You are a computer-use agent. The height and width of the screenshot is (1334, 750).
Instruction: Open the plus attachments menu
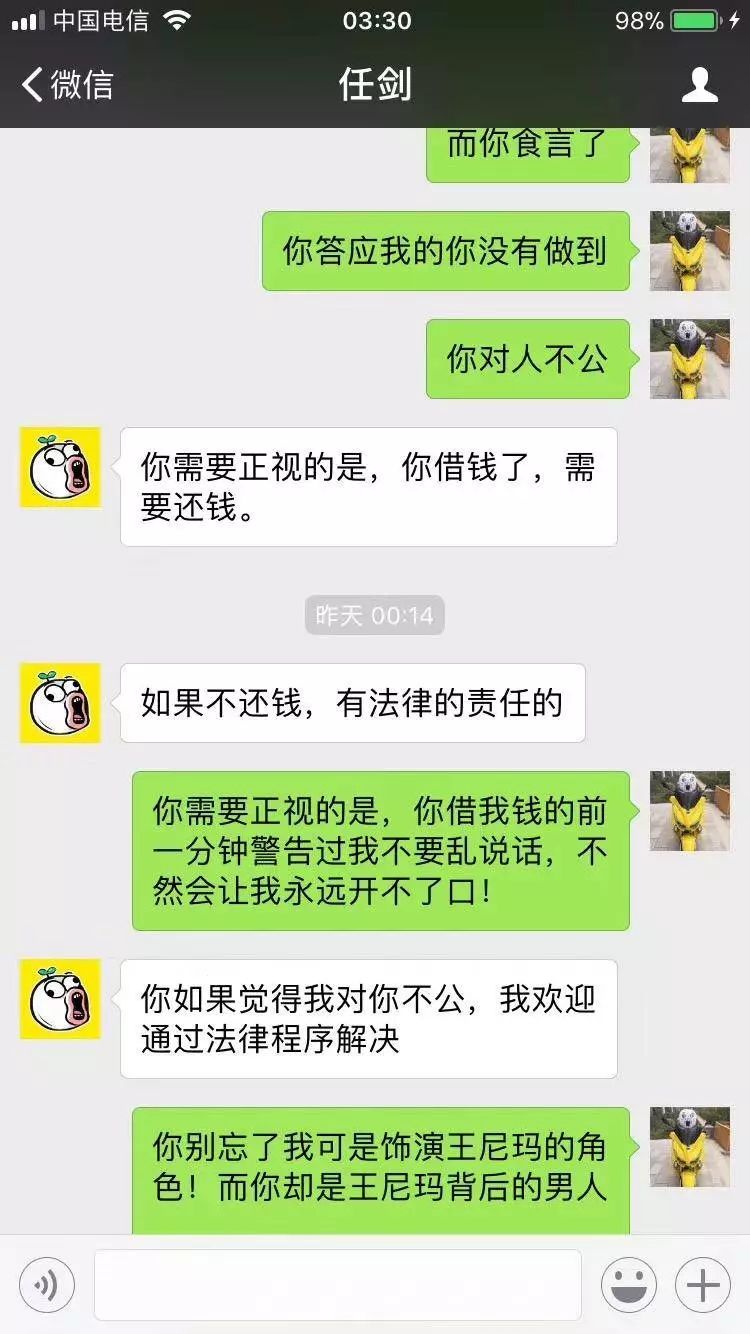[703, 1285]
